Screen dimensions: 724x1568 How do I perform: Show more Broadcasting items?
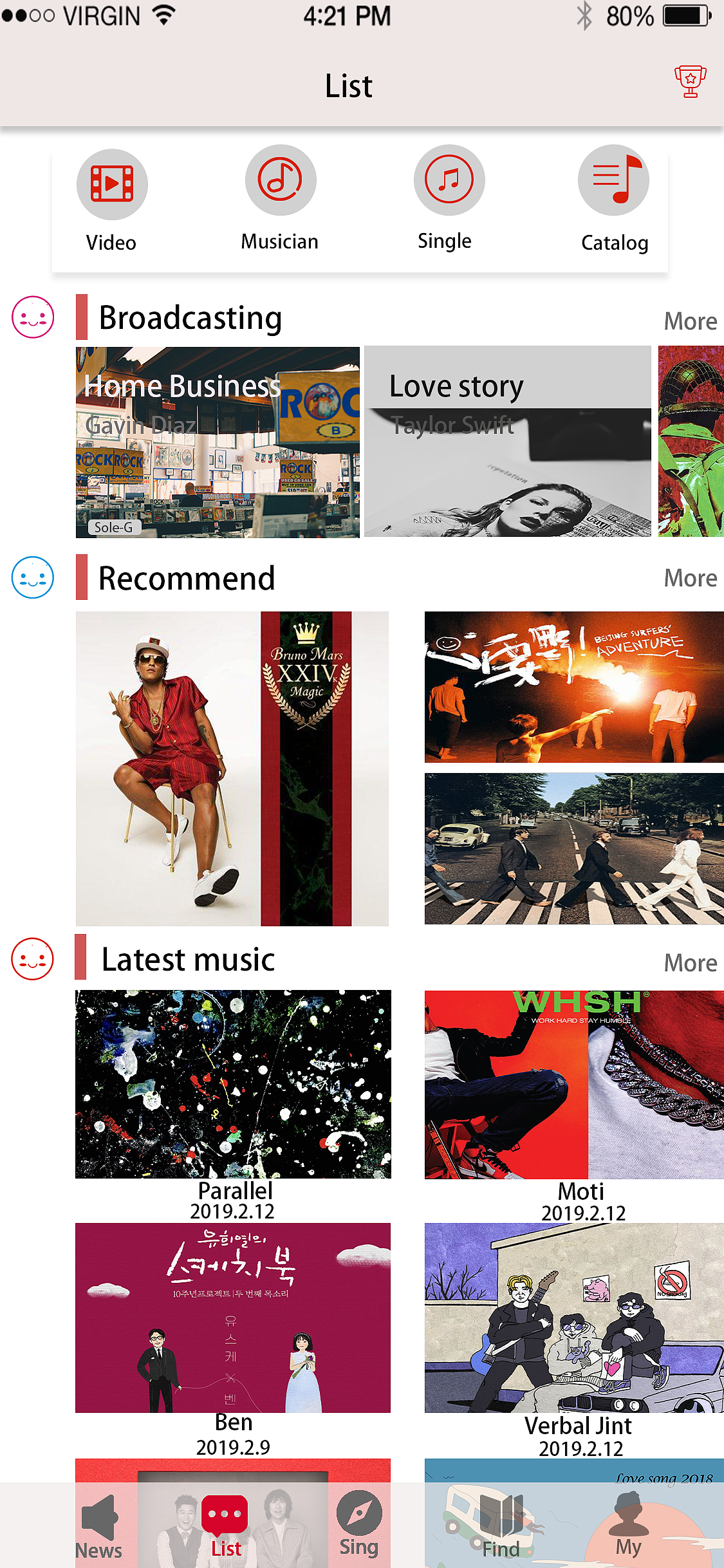coord(690,321)
